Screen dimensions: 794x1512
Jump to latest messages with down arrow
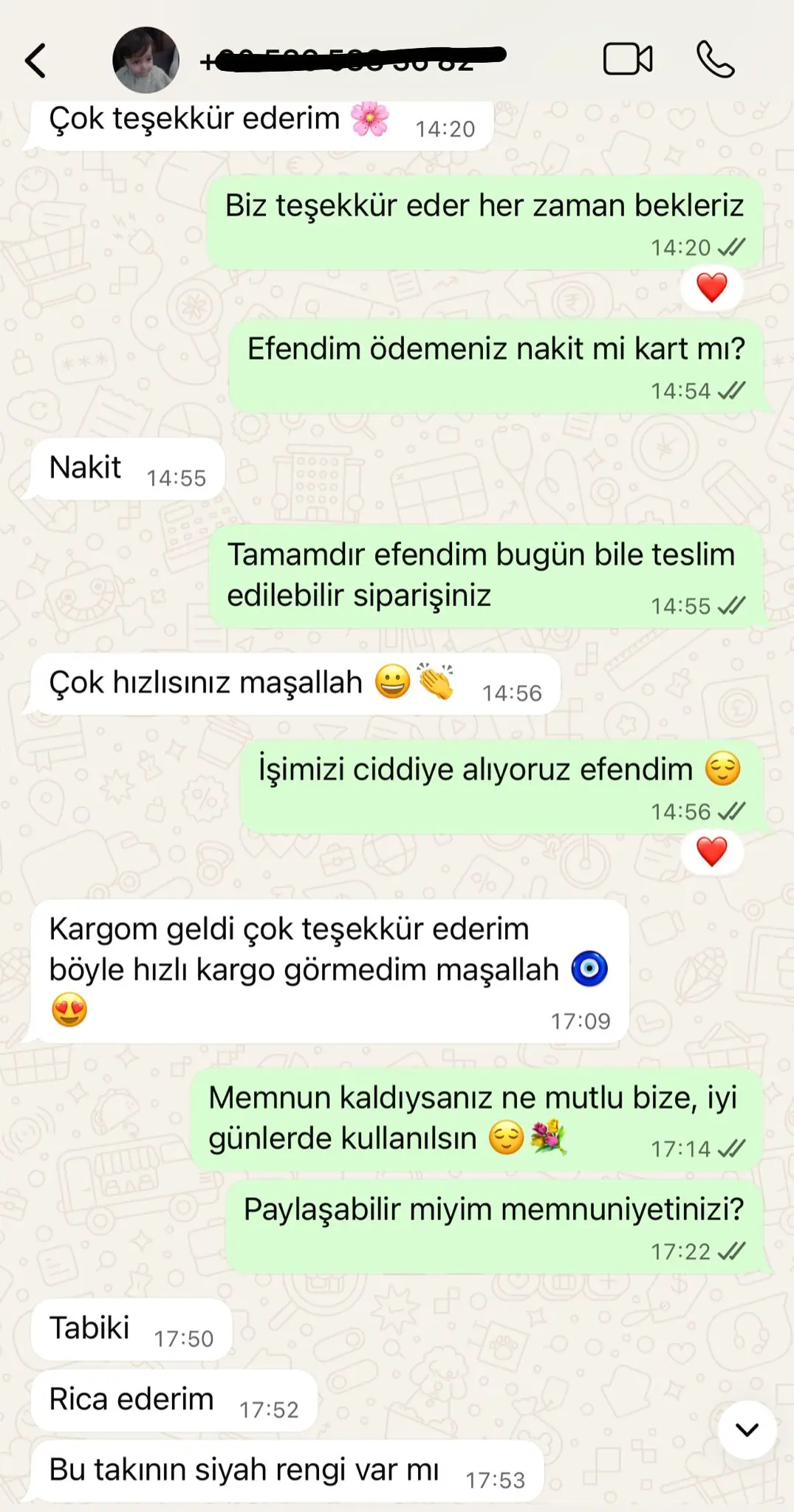tap(747, 1429)
